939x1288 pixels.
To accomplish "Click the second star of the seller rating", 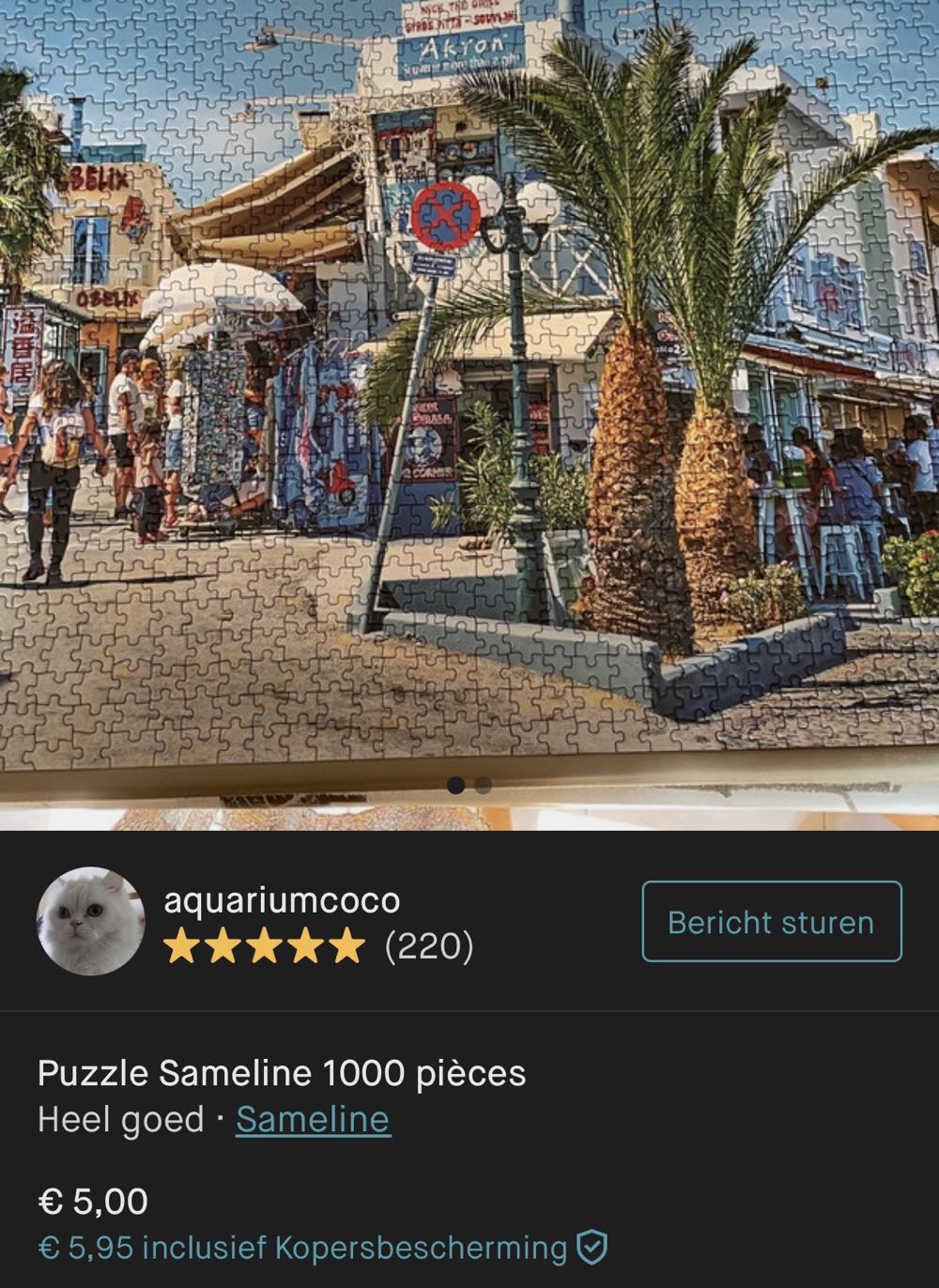I will pyautogui.click(x=225, y=947).
